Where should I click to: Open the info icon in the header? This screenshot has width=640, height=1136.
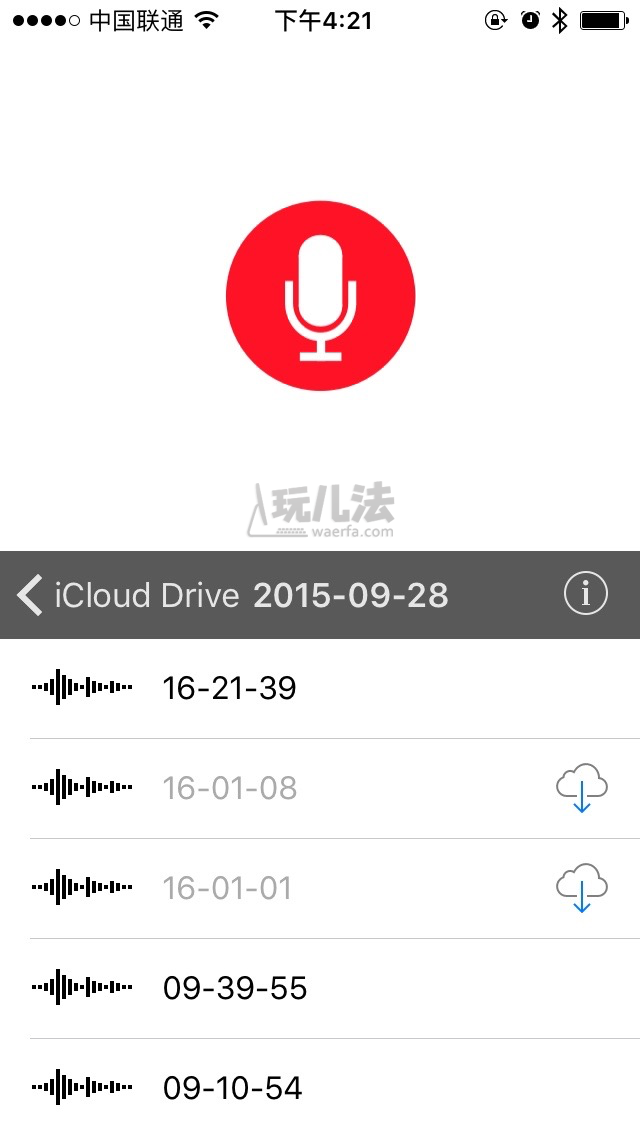point(585,593)
